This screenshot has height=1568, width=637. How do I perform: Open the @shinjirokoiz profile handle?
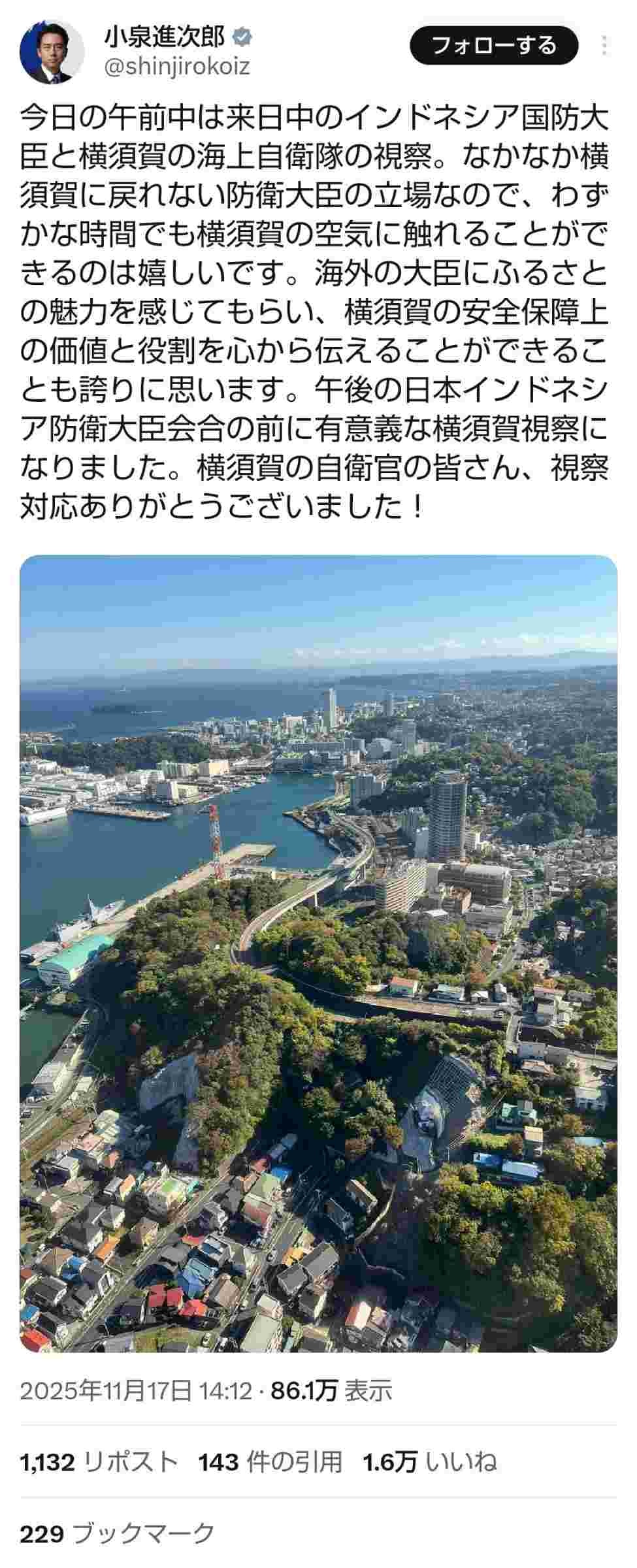pyautogui.click(x=177, y=66)
